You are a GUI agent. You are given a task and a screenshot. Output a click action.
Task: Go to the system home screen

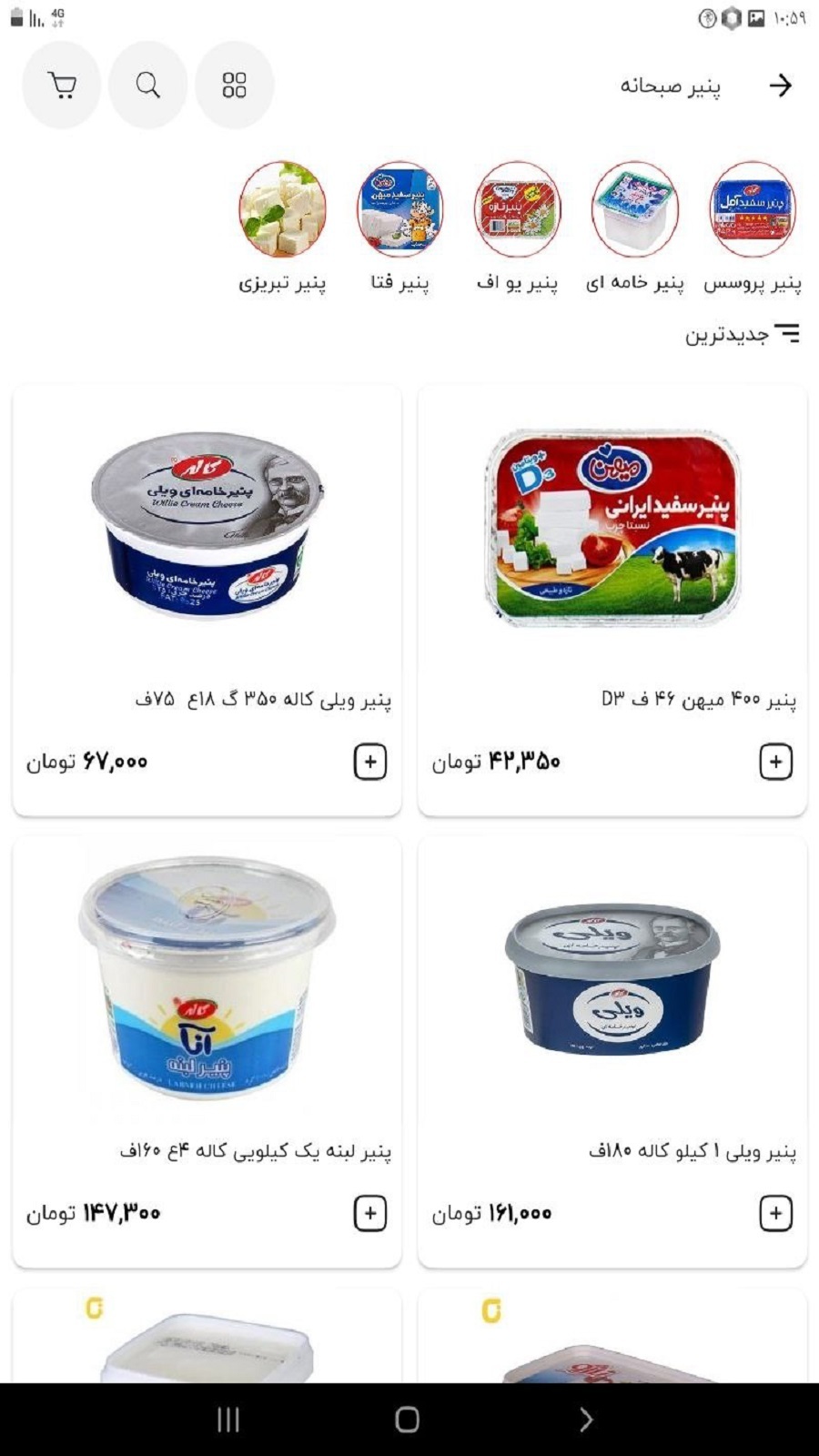tap(408, 1420)
